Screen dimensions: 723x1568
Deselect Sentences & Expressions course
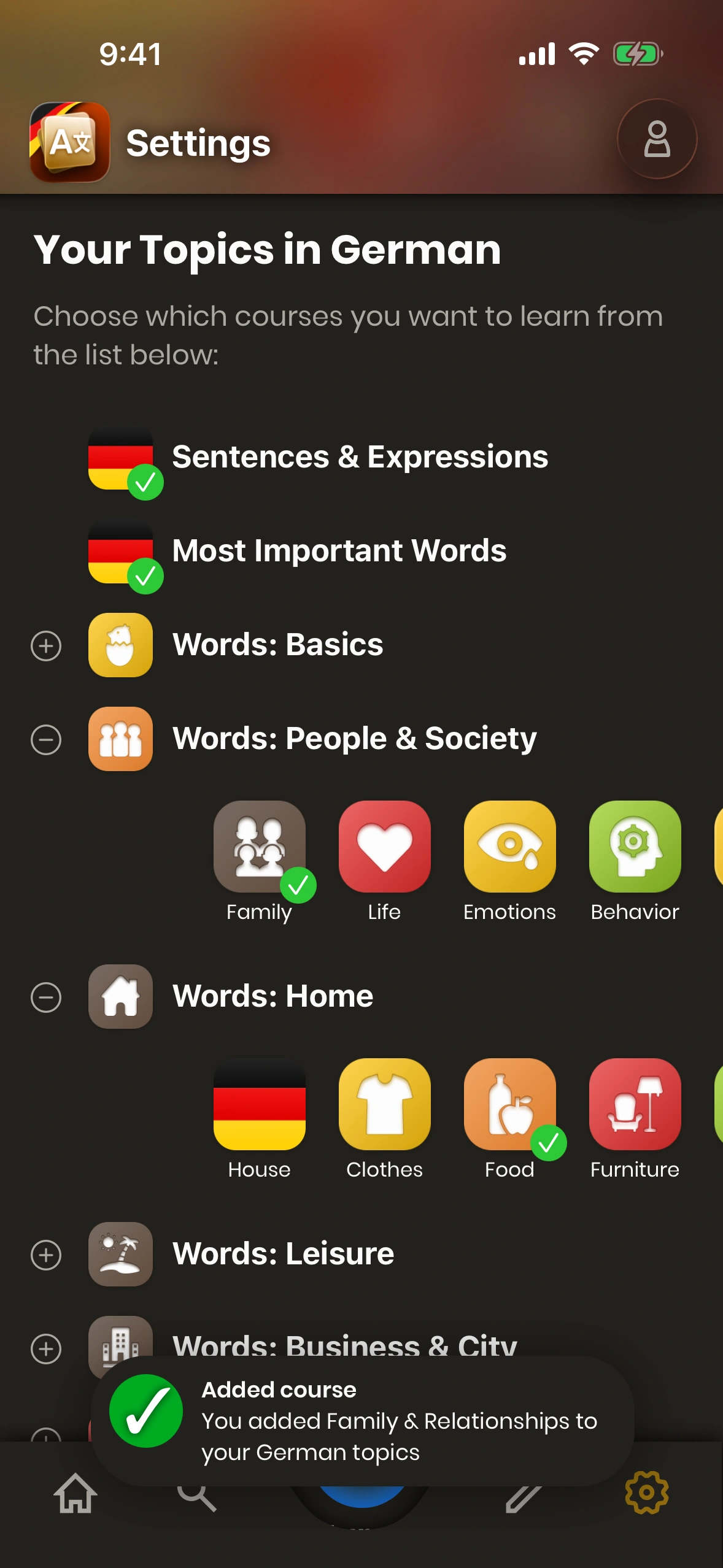[x=120, y=458]
